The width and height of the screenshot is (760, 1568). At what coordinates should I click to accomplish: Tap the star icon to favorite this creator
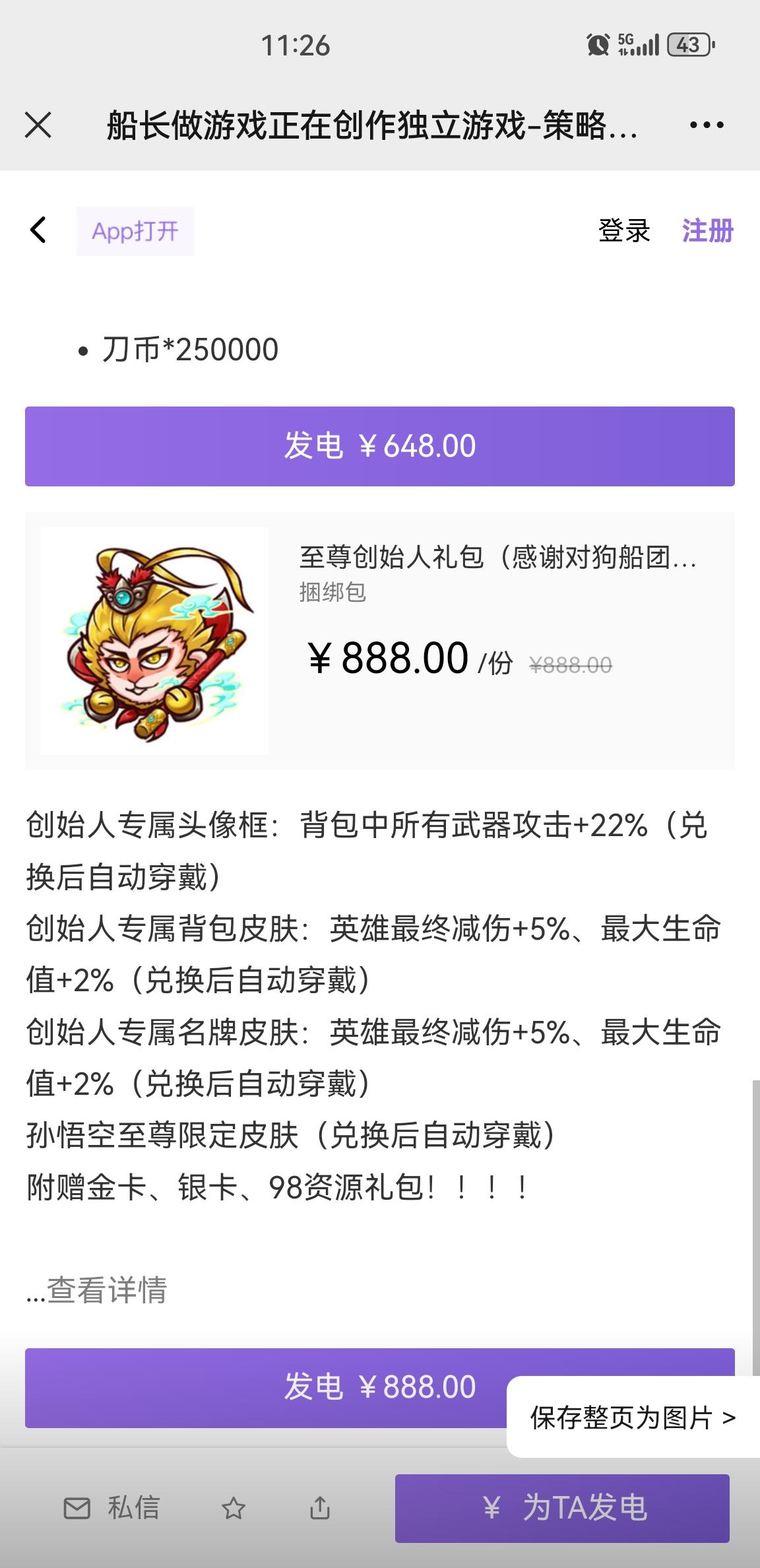(235, 1508)
